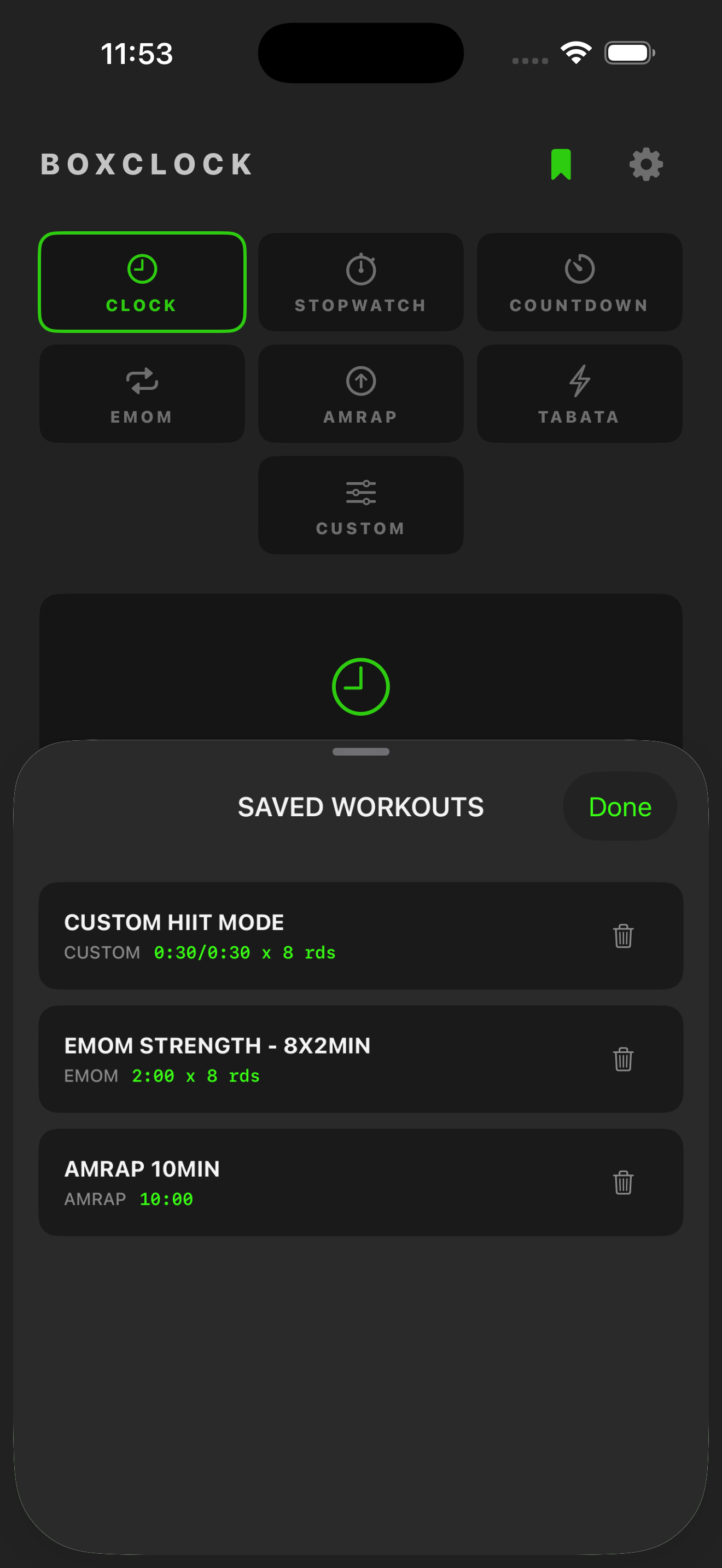Tap the large clock face icon

point(361,686)
